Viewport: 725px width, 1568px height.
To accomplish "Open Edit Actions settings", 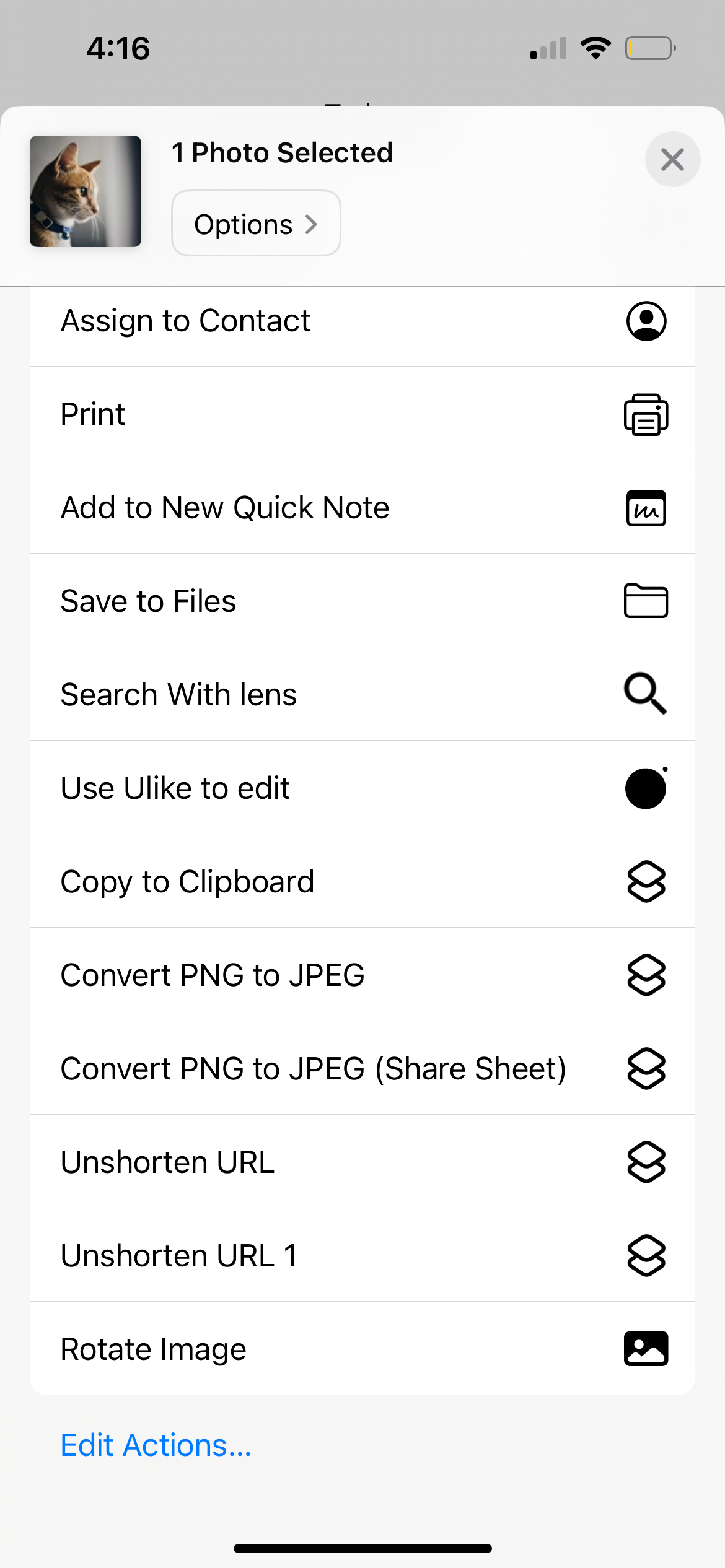I will coord(154,1445).
